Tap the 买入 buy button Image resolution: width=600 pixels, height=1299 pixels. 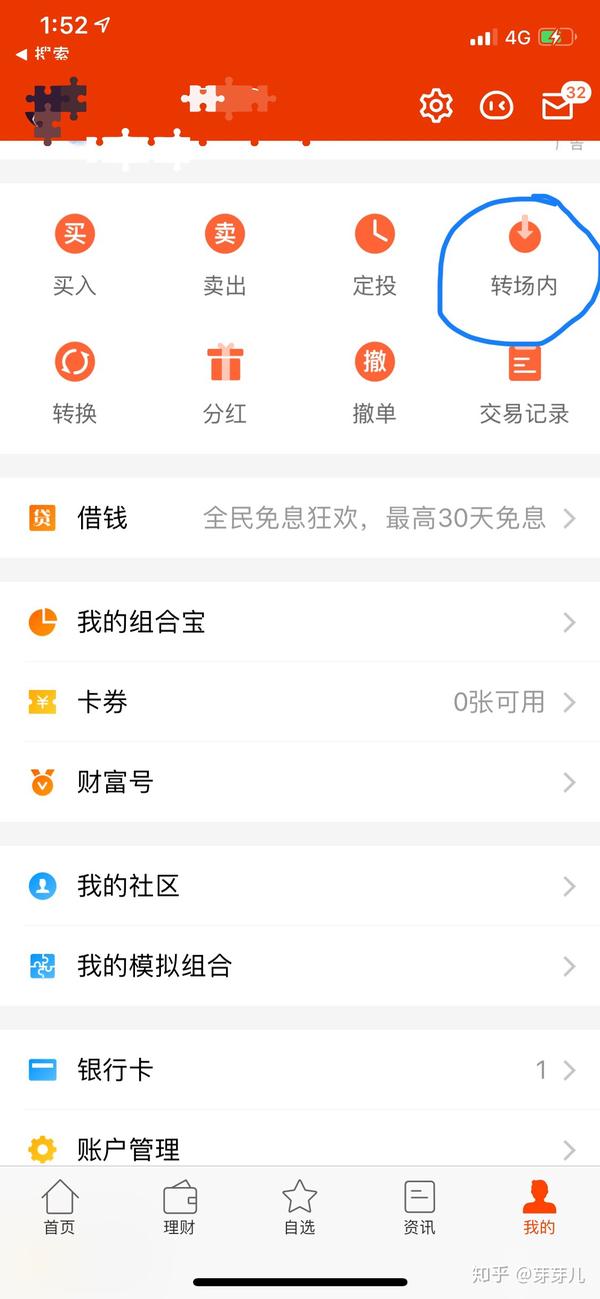coord(75,257)
